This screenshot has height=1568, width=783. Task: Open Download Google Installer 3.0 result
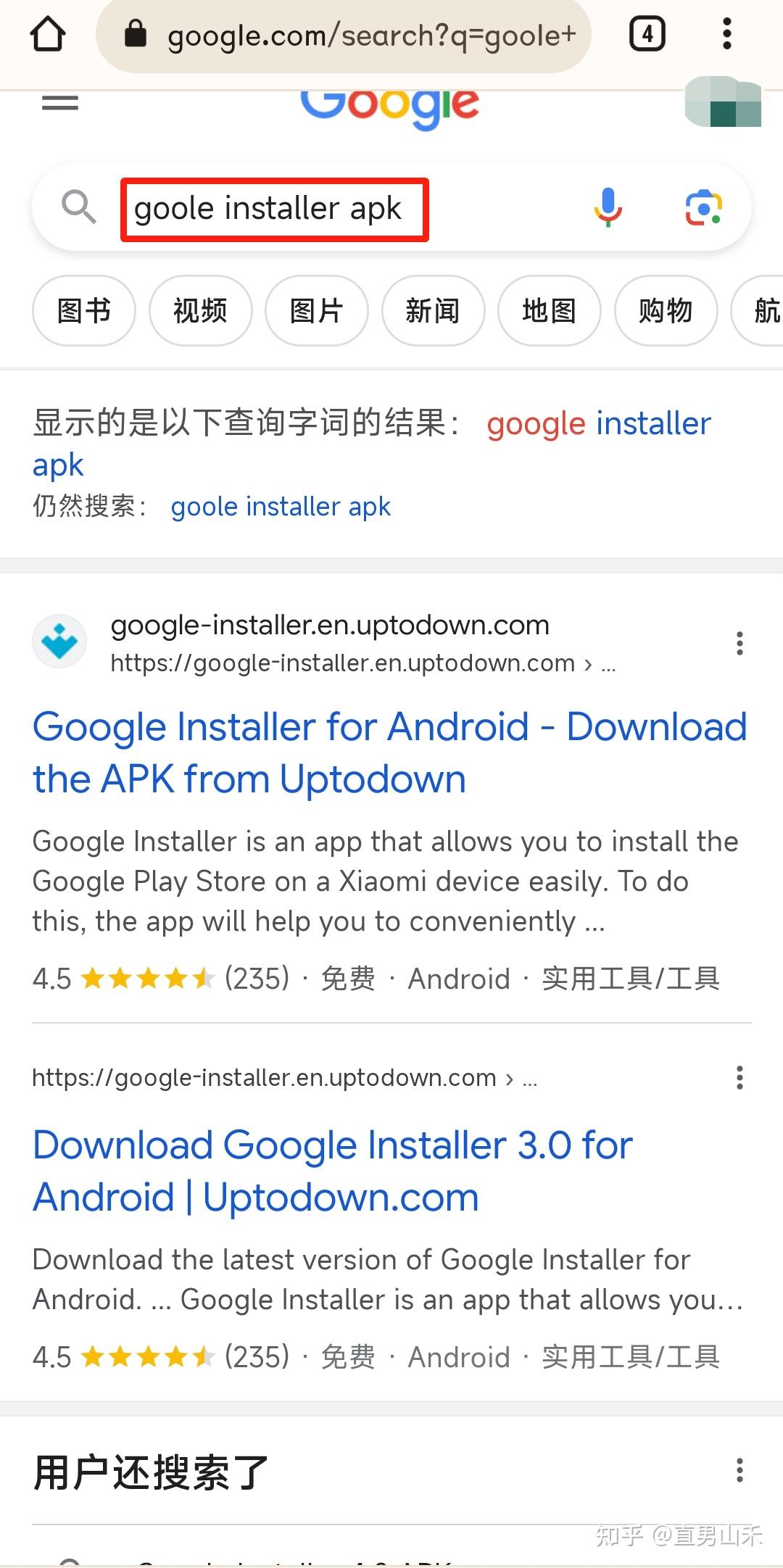[332, 1171]
